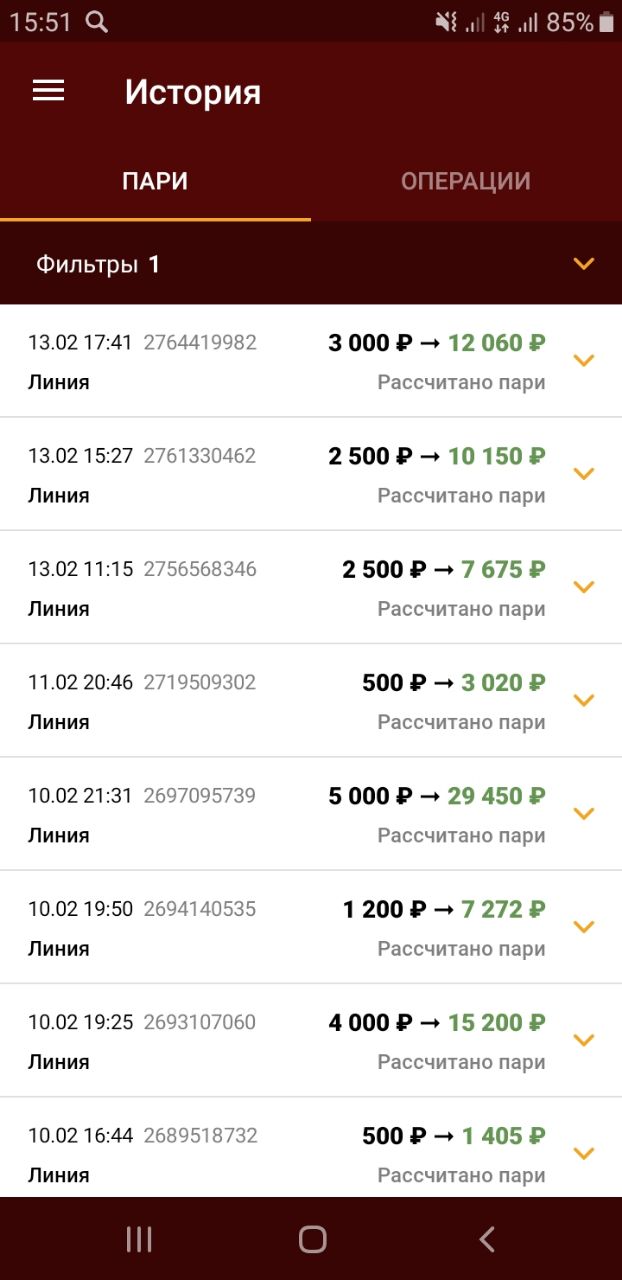
Task: Open the hamburger drawer menu
Action: pos(48,91)
